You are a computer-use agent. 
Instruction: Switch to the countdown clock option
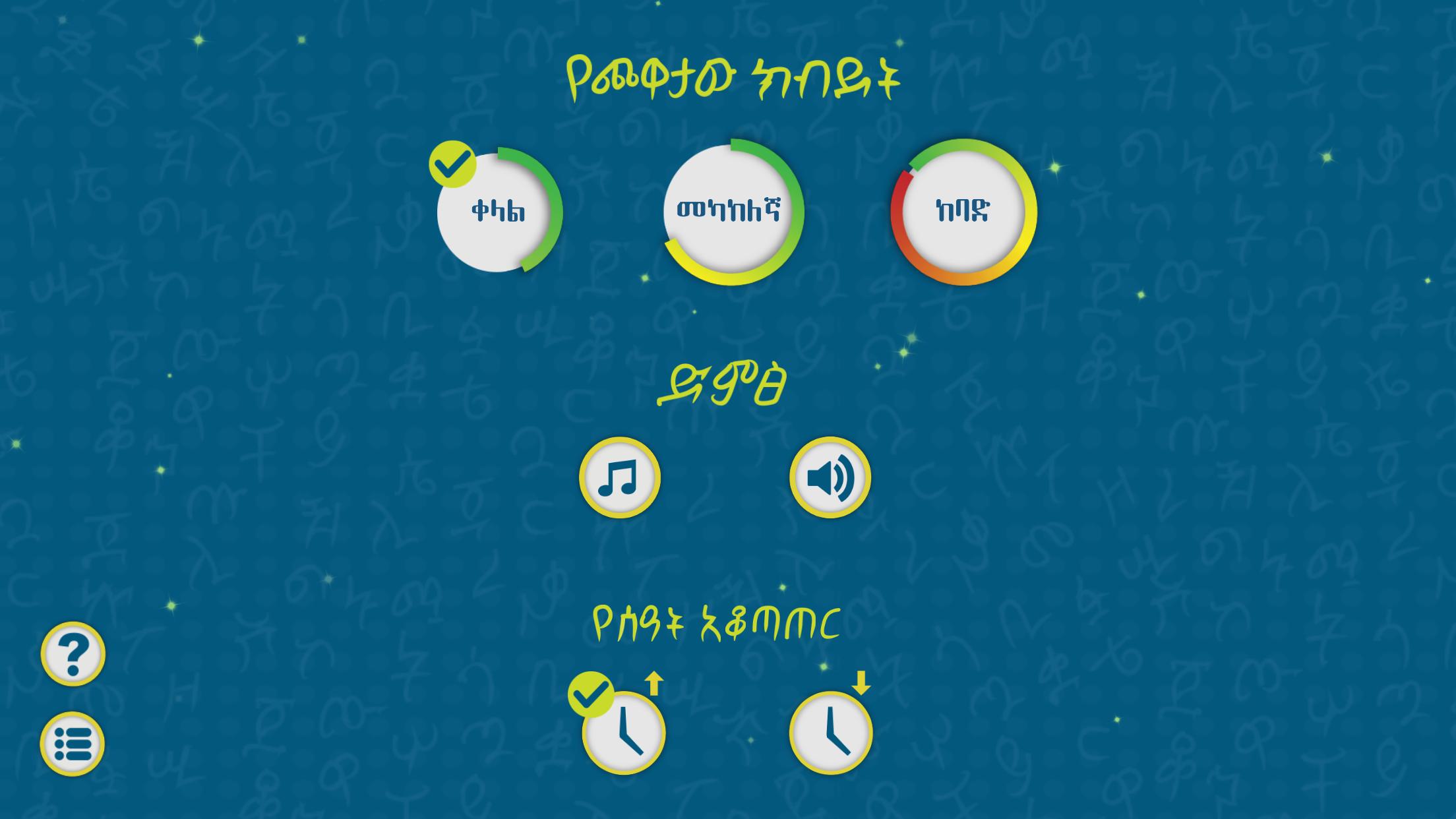tap(831, 732)
